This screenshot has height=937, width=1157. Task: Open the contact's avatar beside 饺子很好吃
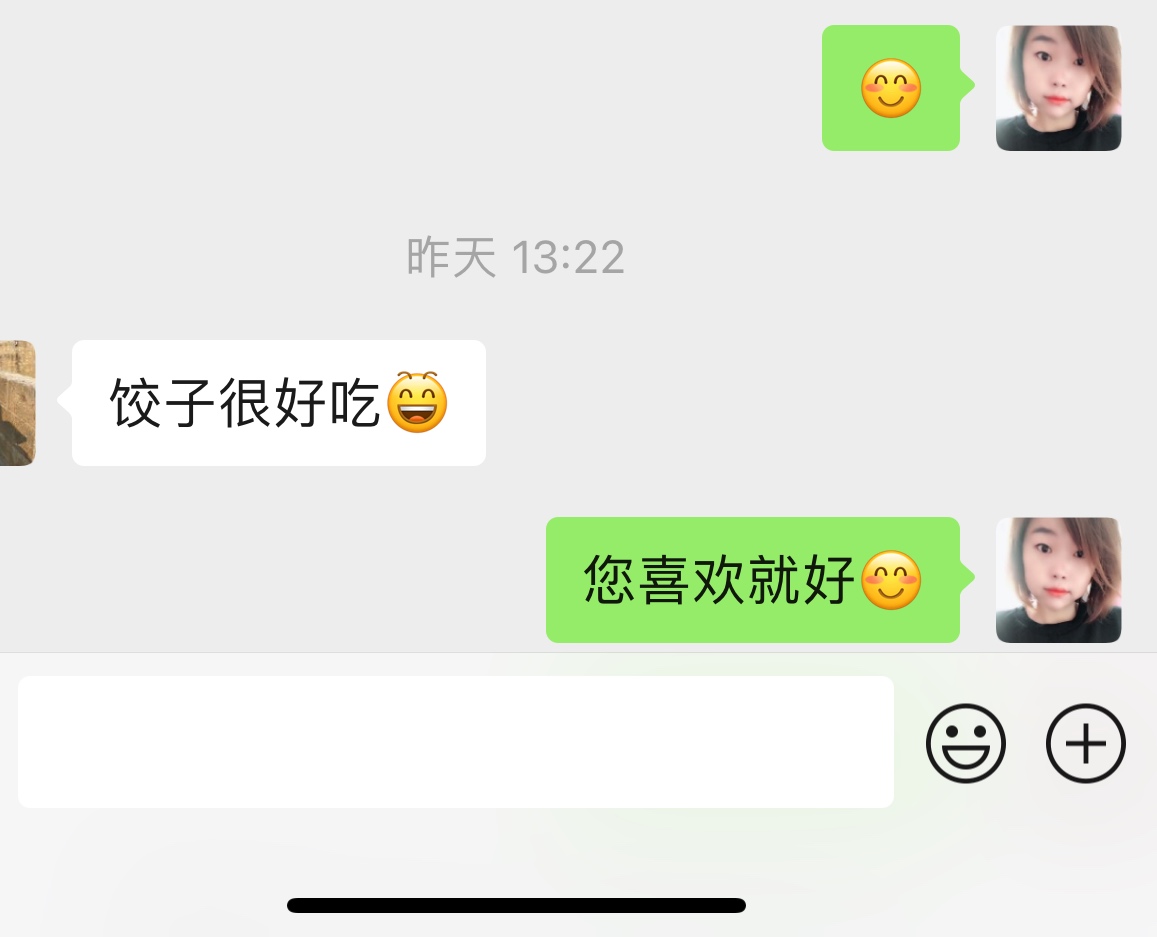pos(17,403)
